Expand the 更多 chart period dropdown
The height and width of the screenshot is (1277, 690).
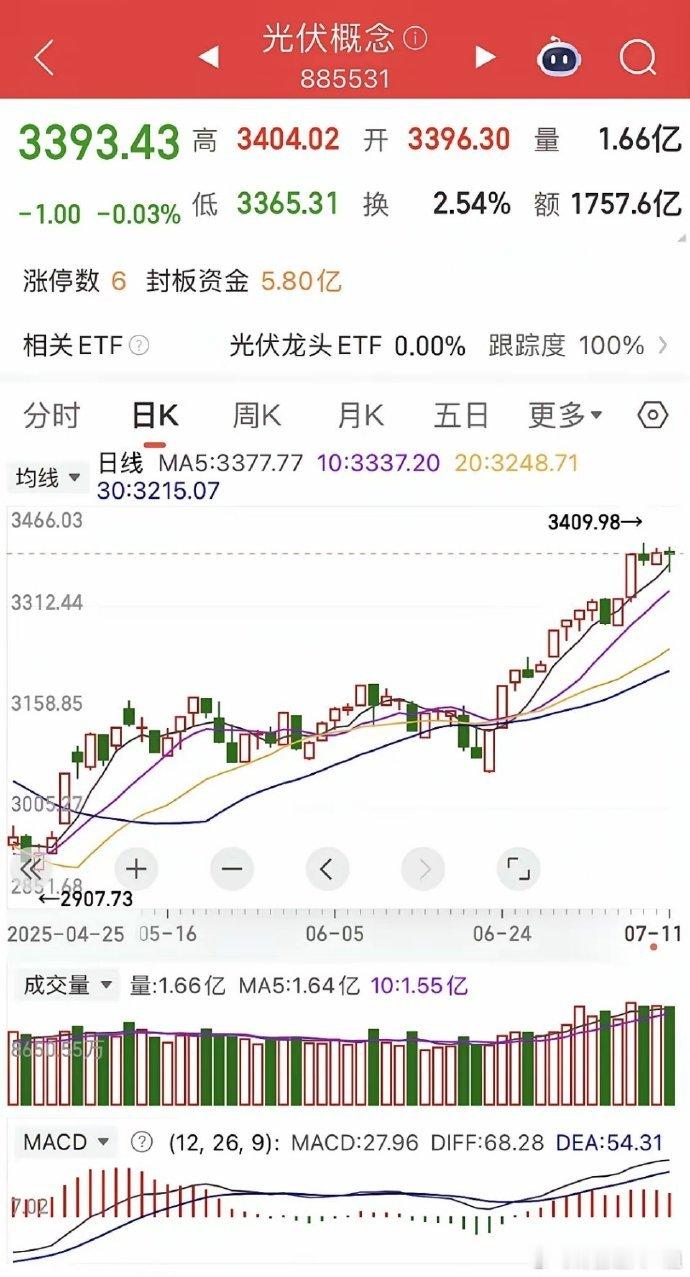[565, 415]
